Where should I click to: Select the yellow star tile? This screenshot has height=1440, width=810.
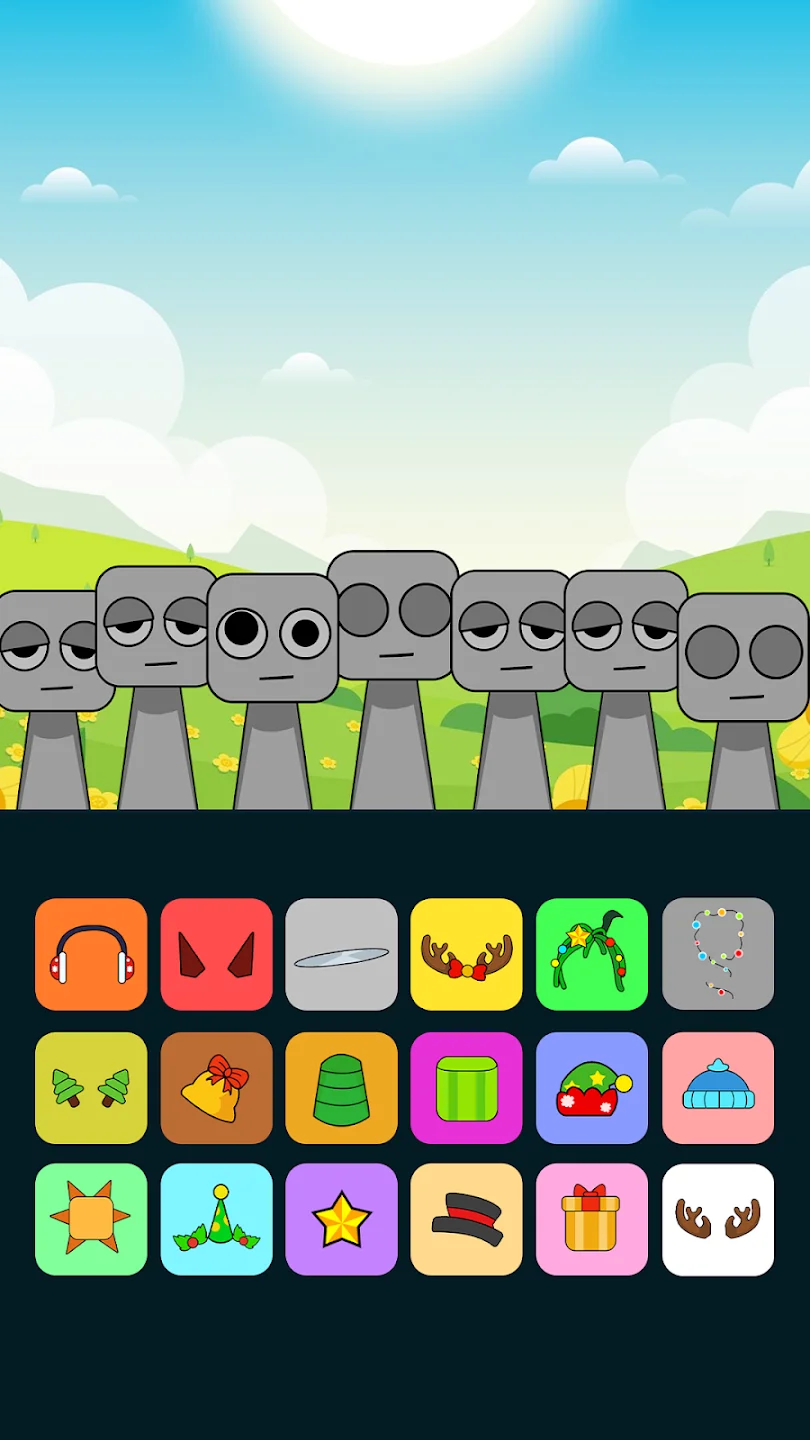[341, 1219]
